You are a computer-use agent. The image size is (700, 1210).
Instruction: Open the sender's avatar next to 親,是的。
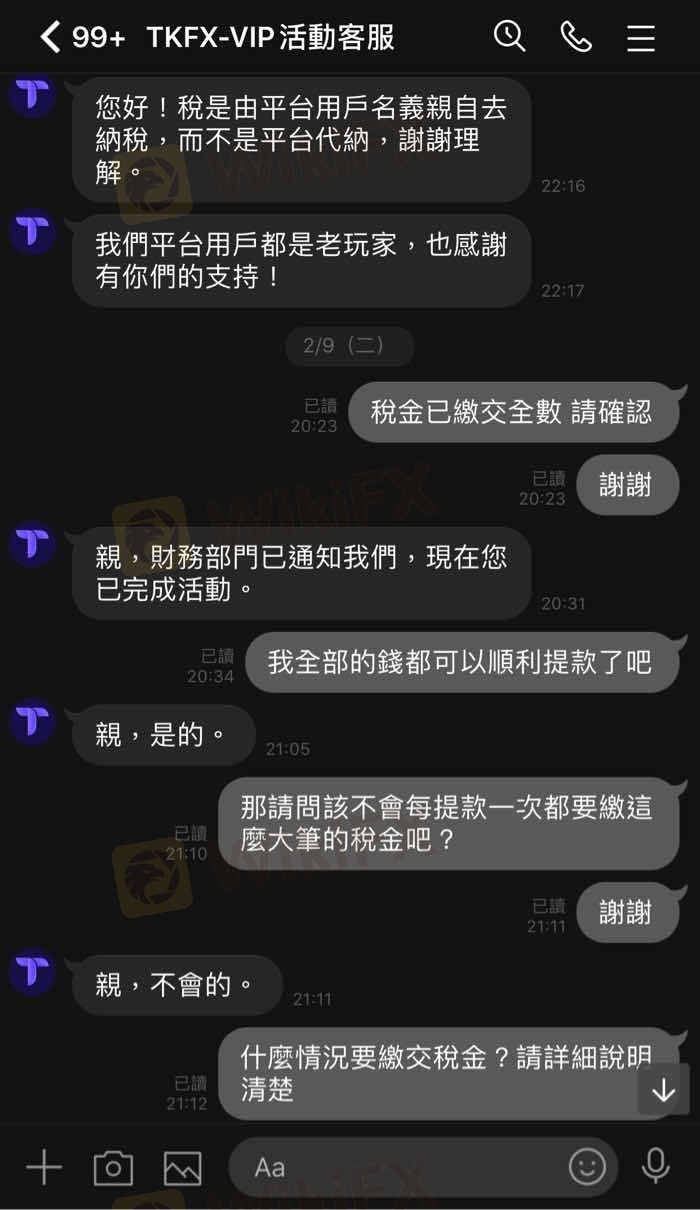32,721
